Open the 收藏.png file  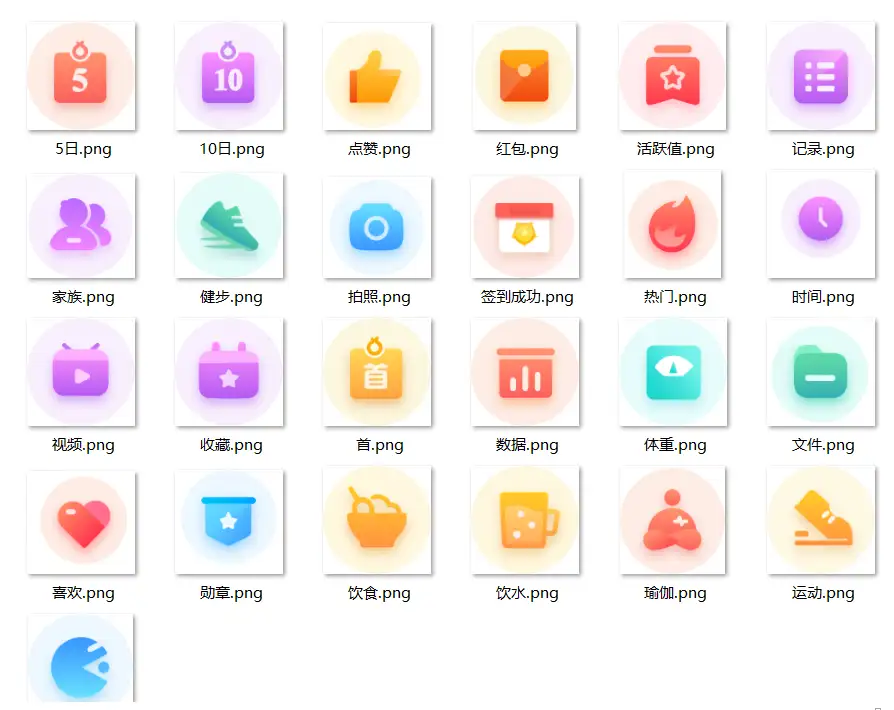point(229,373)
